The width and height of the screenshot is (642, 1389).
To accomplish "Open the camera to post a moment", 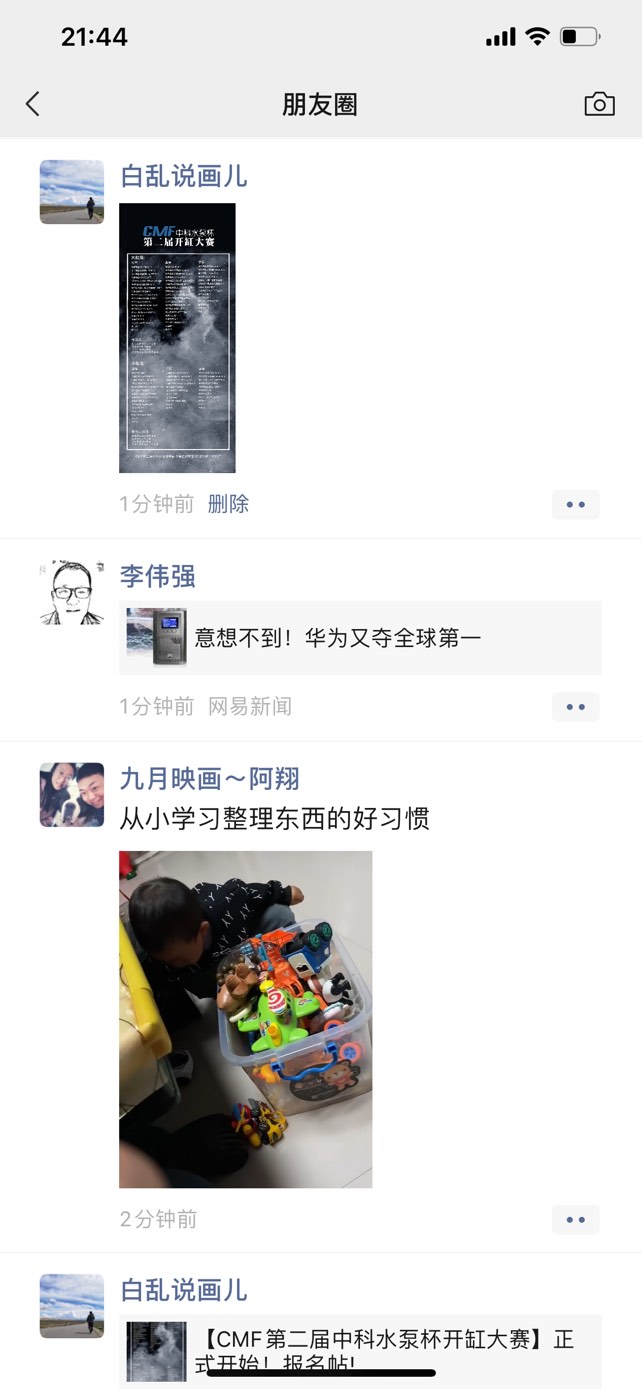I will pos(599,104).
